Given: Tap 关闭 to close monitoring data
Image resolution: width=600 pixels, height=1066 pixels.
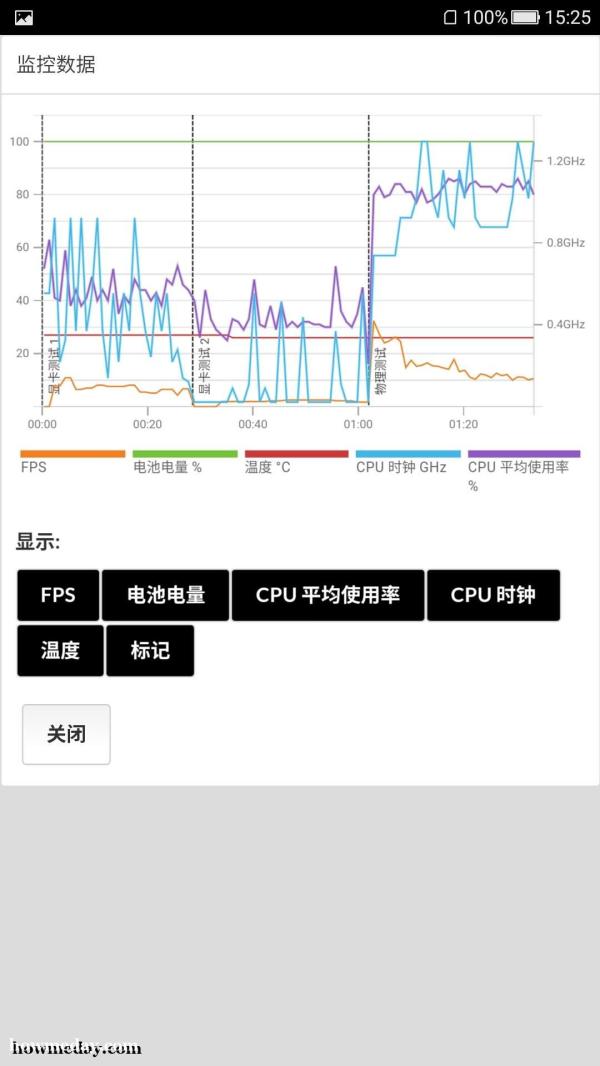Looking at the screenshot, I should coord(66,734).
